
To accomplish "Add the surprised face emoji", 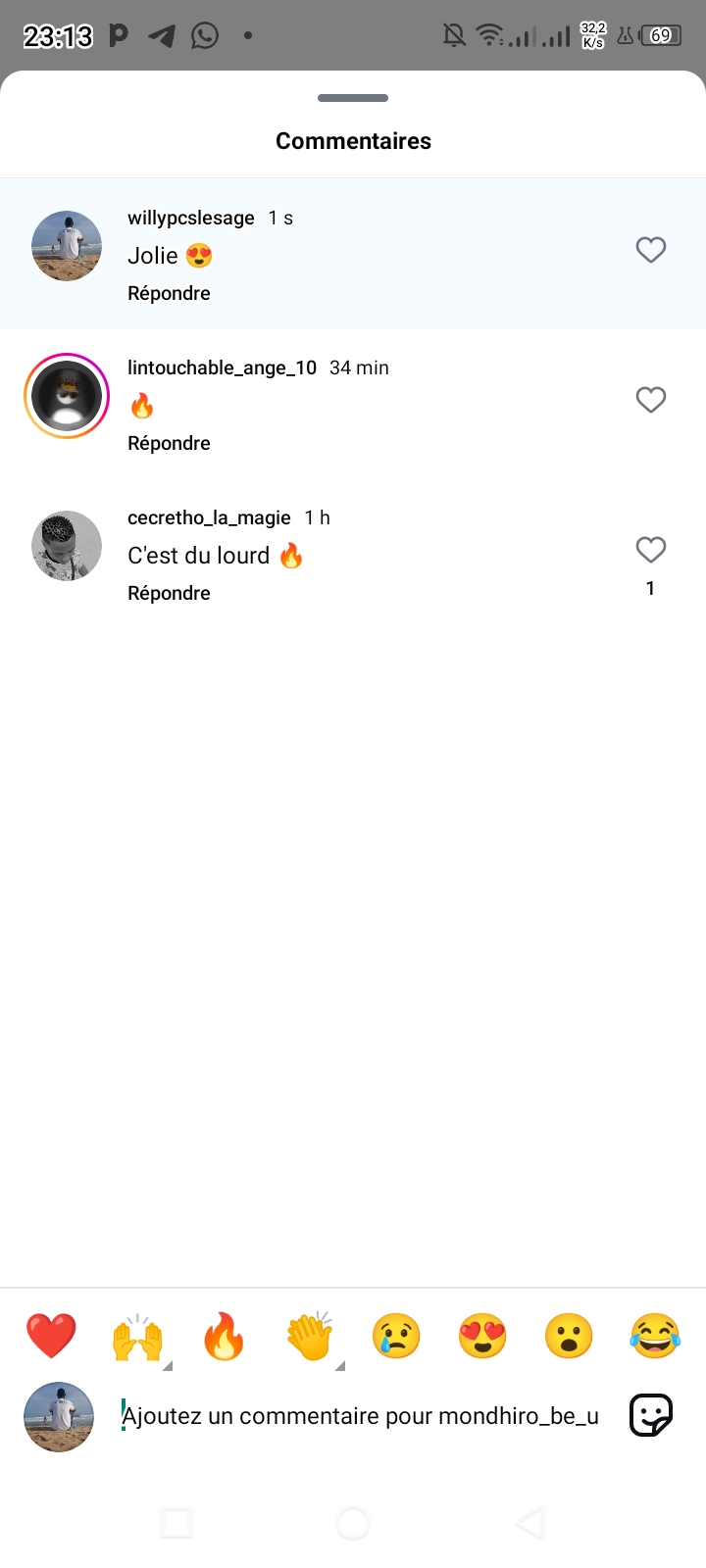I will pyautogui.click(x=569, y=1336).
